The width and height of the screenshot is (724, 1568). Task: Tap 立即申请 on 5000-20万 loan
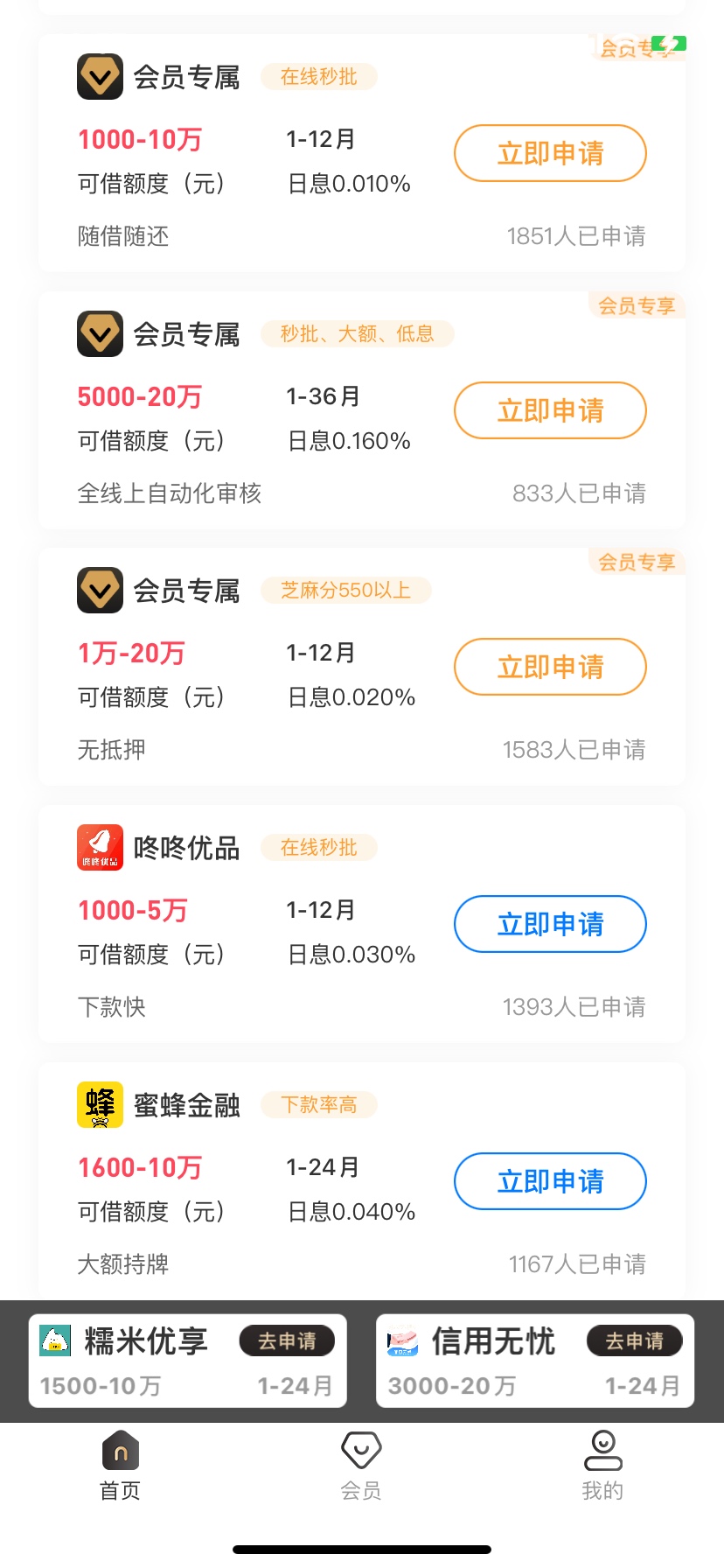point(550,410)
